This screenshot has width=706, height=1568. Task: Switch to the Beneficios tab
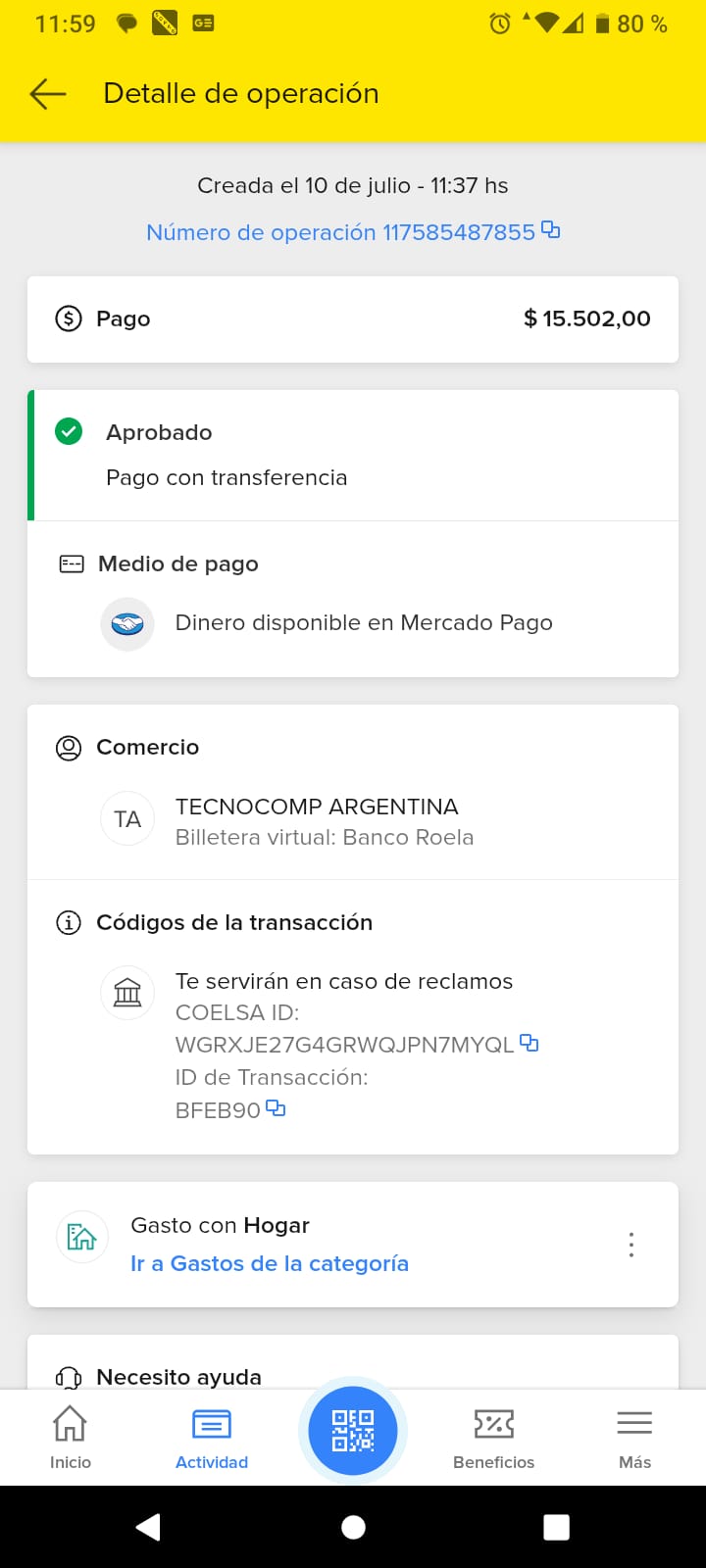pyautogui.click(x=493, y=1437)
